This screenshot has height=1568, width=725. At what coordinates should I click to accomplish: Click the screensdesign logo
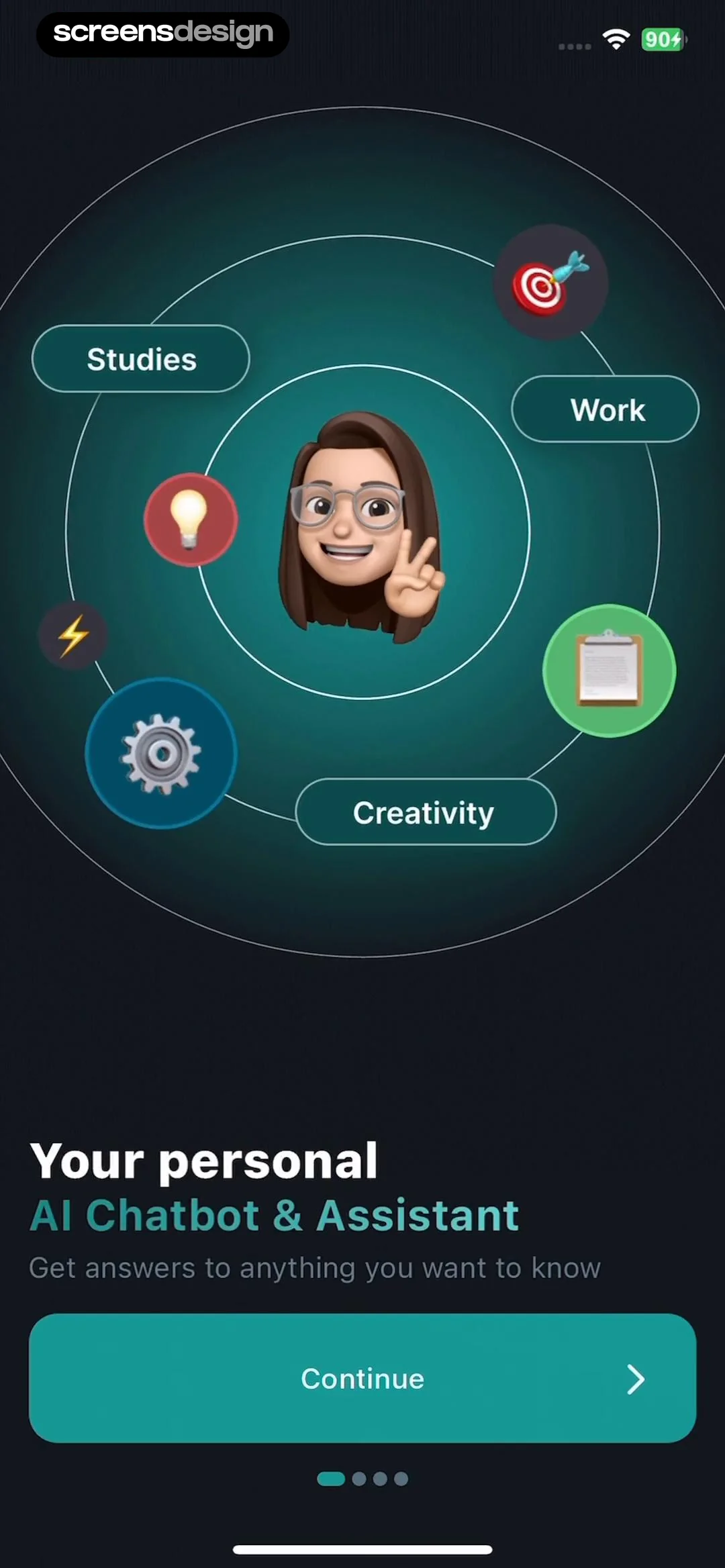coord(162,34)
